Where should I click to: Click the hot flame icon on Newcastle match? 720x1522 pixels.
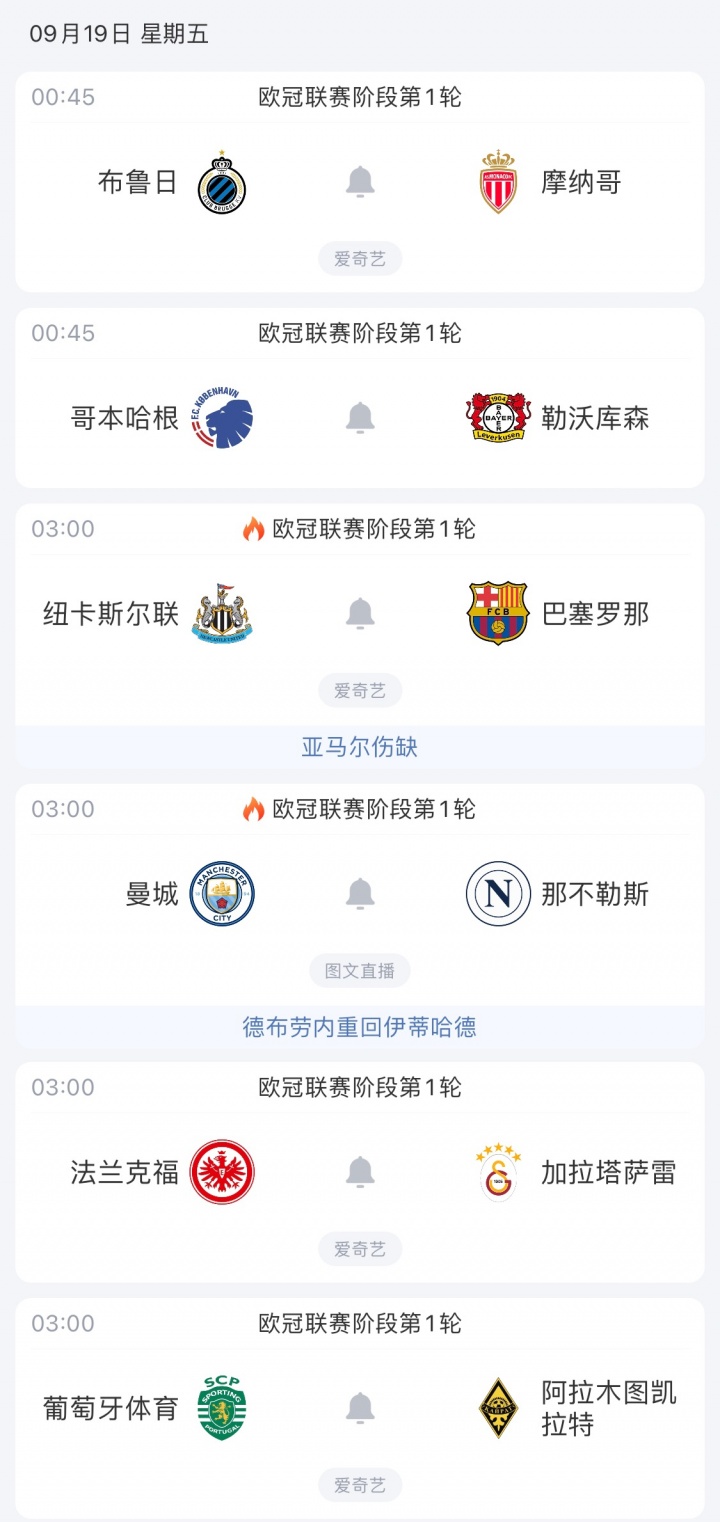click(x=256, y=529)
